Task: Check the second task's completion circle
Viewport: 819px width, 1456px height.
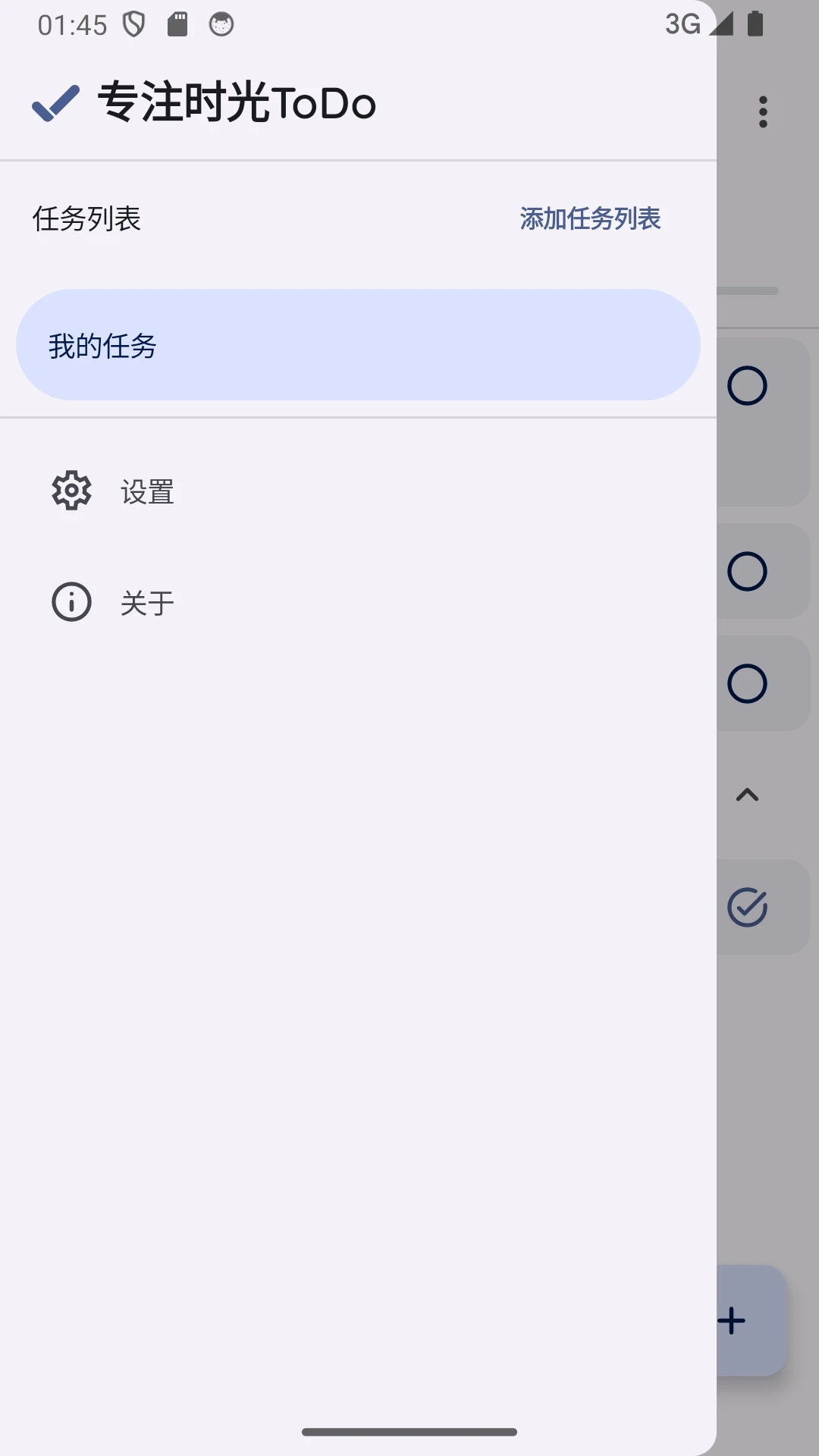Action: [x=747, y=571]
